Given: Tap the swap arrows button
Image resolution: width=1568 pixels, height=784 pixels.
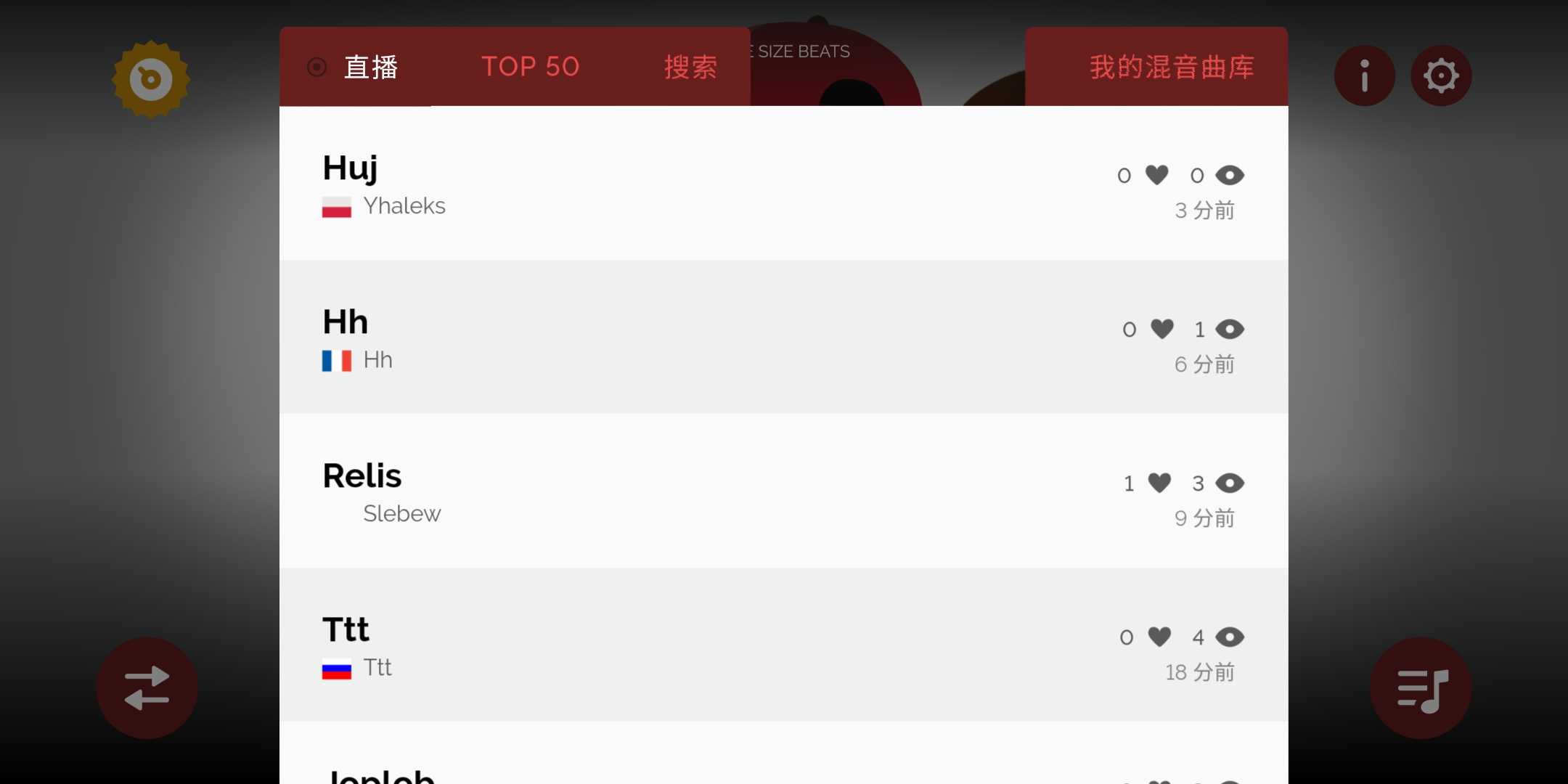Looking at the screenshot, I should [147, 687].
